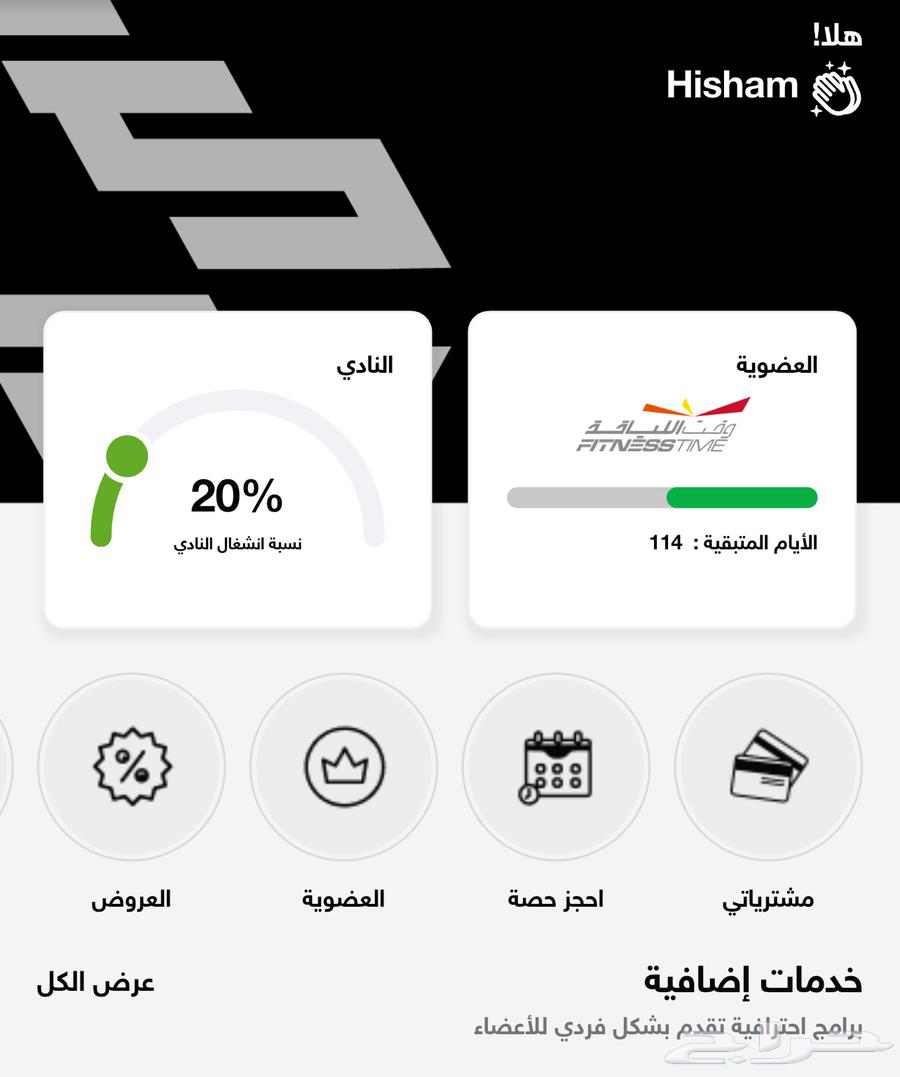Select the احجز حصة label

click(x=555, y=899)
